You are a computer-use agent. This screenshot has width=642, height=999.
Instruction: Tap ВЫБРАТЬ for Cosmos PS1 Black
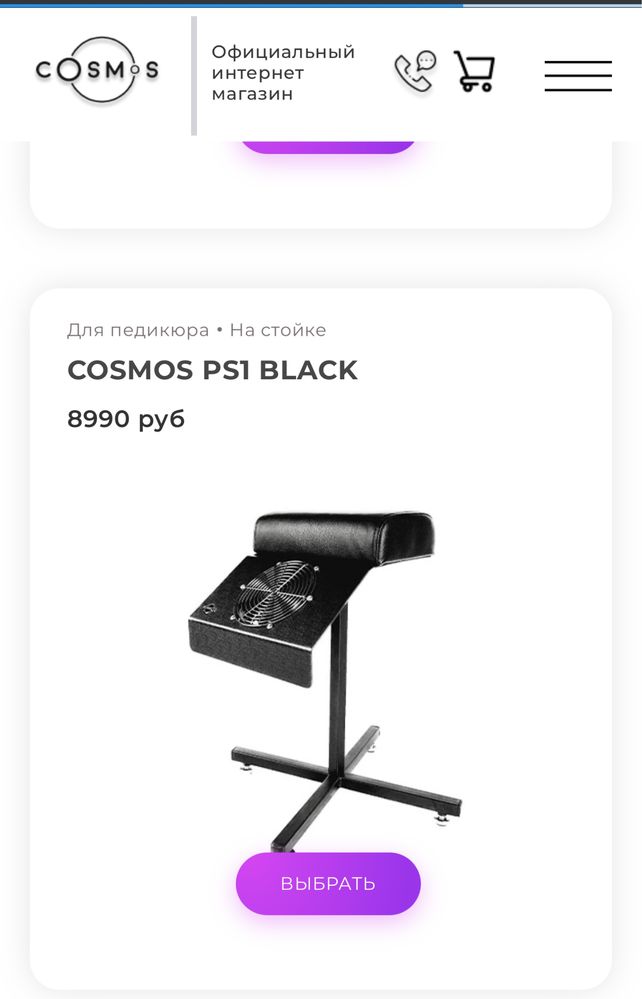tap(328, 883)
